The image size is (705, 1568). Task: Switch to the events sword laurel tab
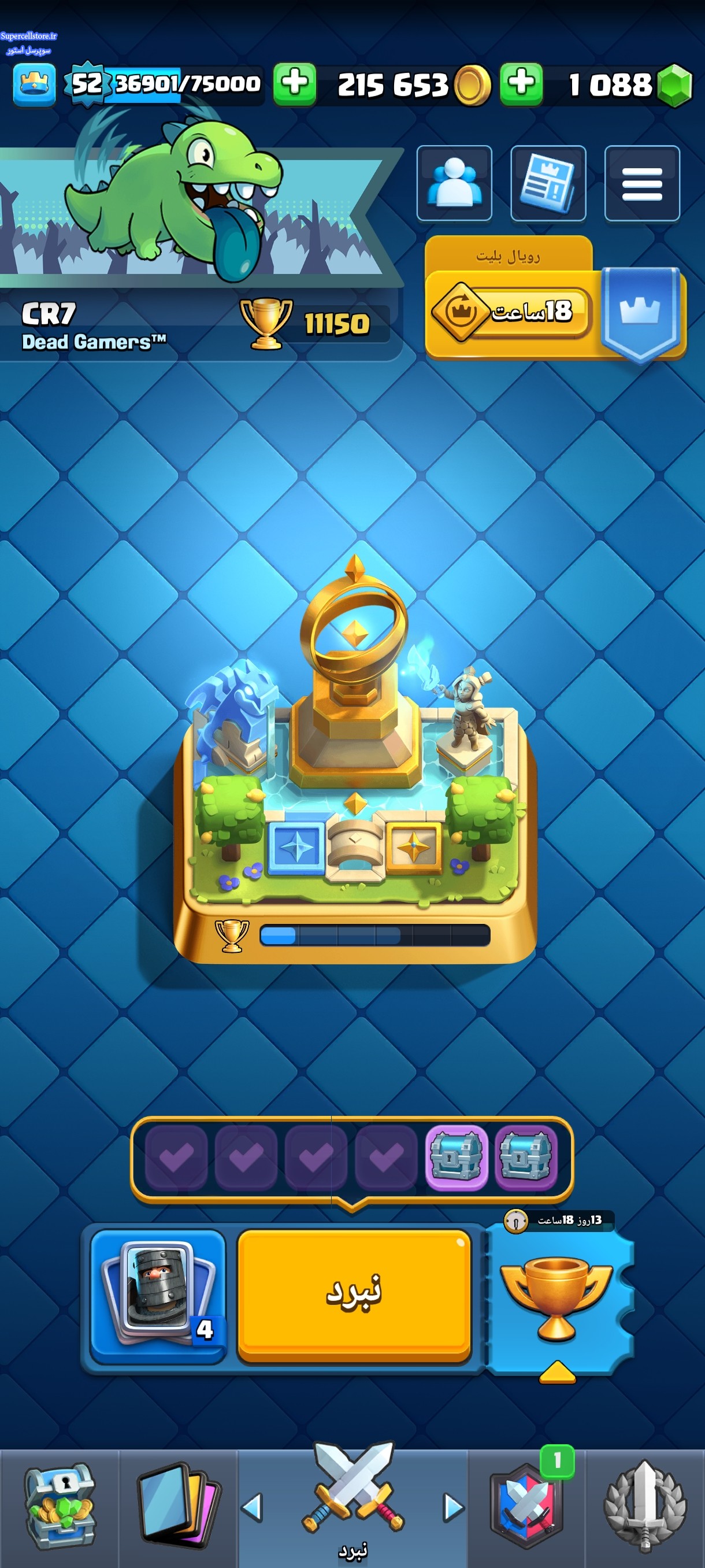(645, 1506)
